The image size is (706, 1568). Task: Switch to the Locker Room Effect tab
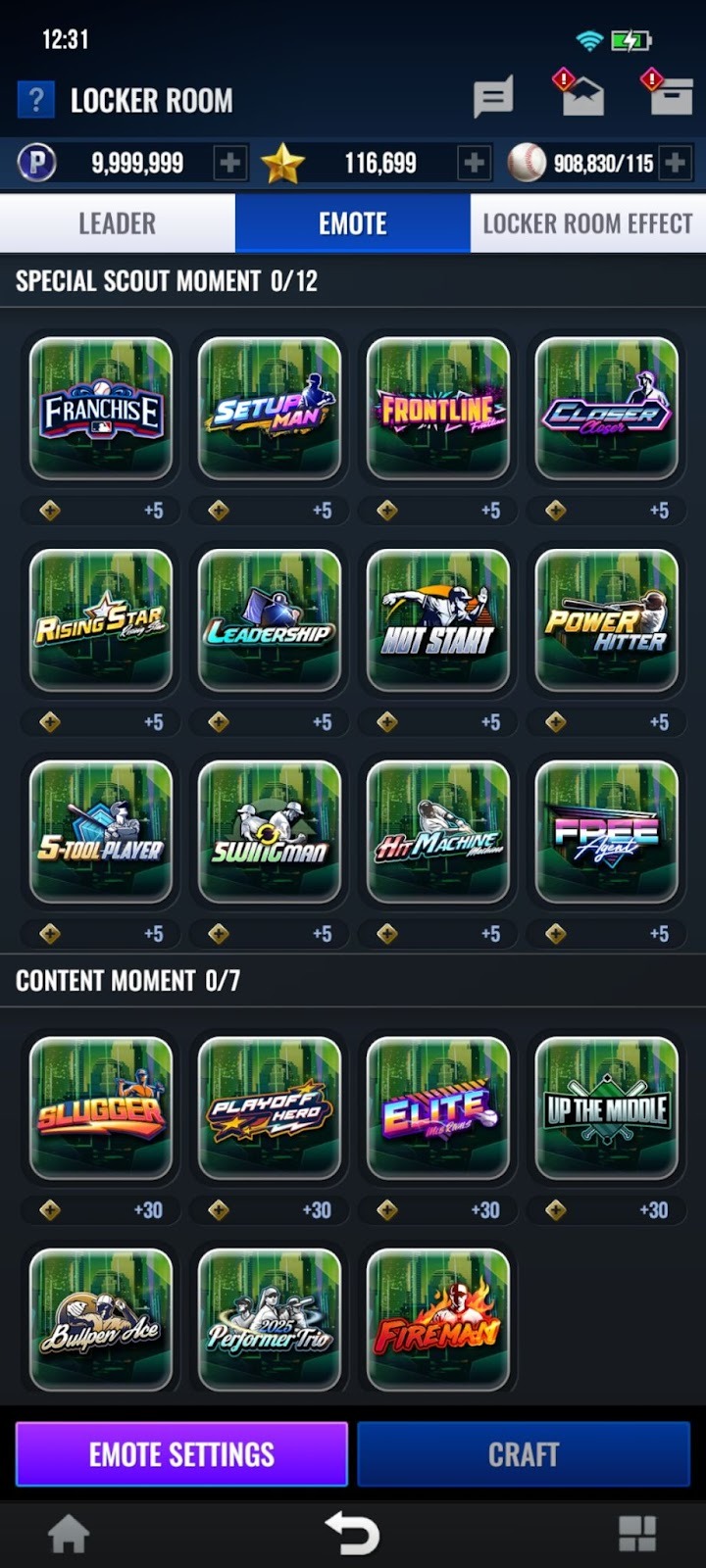point(587,223)
